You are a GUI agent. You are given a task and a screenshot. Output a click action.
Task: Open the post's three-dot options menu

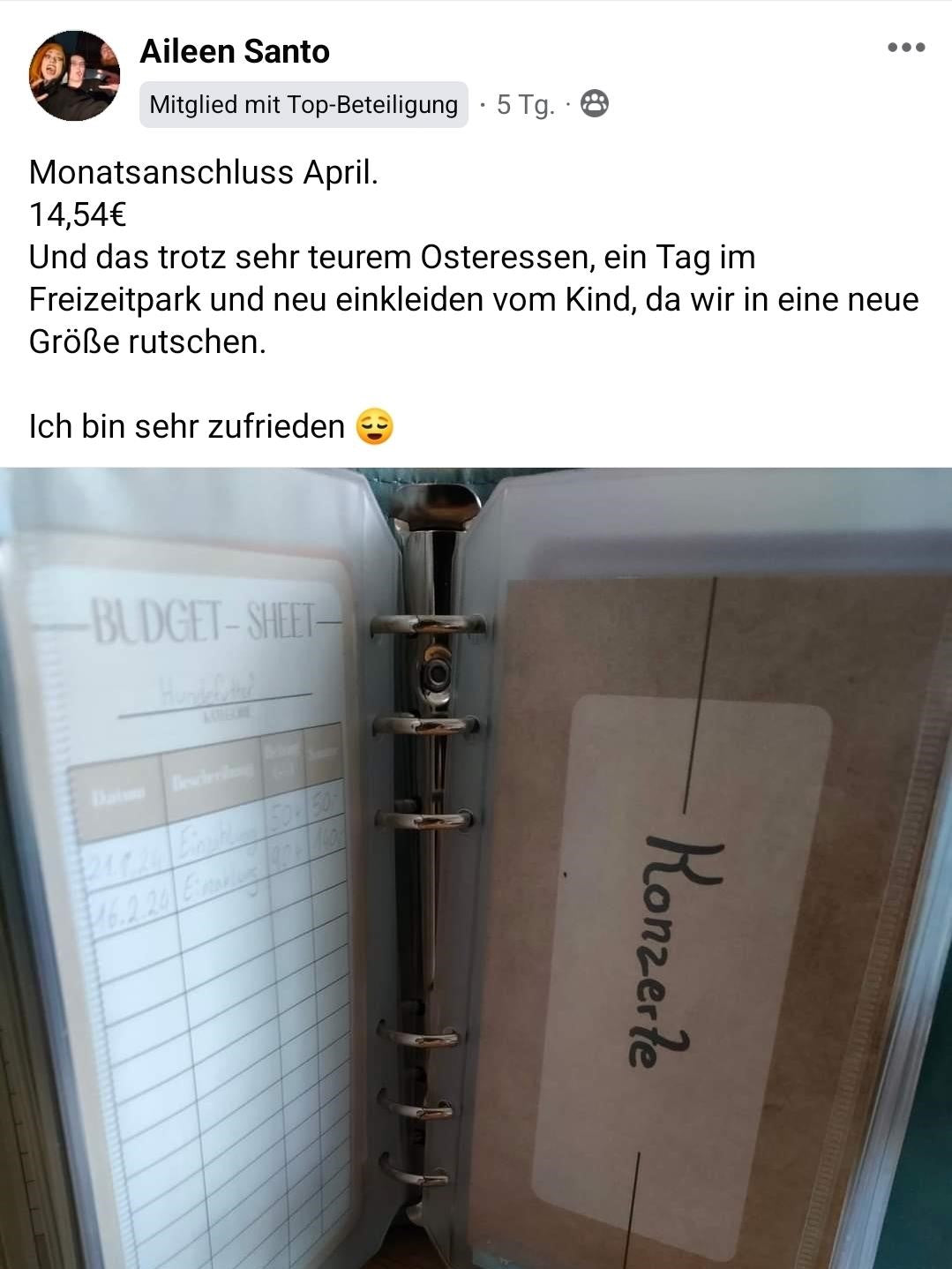tap(906, 48)
